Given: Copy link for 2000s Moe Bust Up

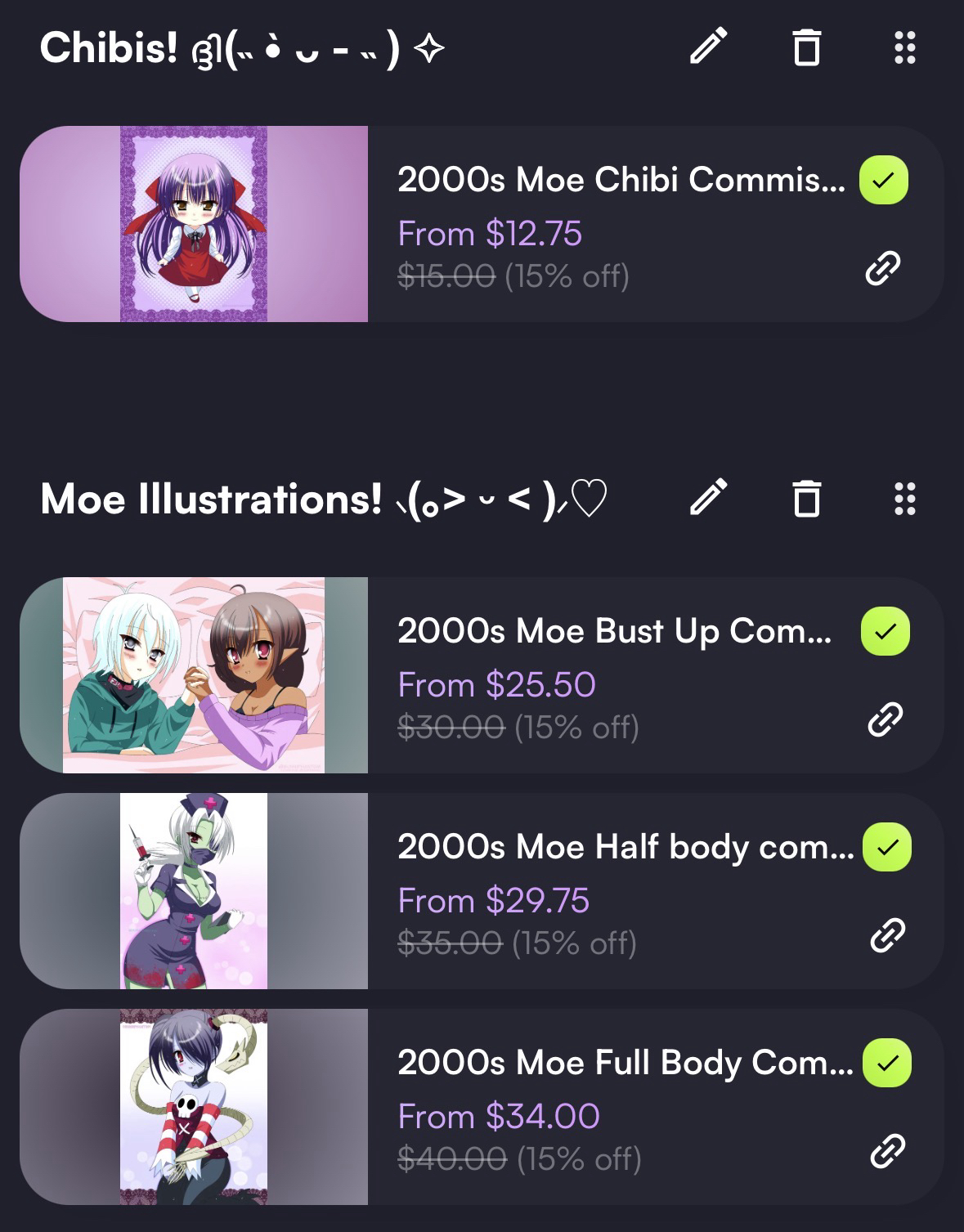Looking at the screenshot, I should click(x=885, y=719).
